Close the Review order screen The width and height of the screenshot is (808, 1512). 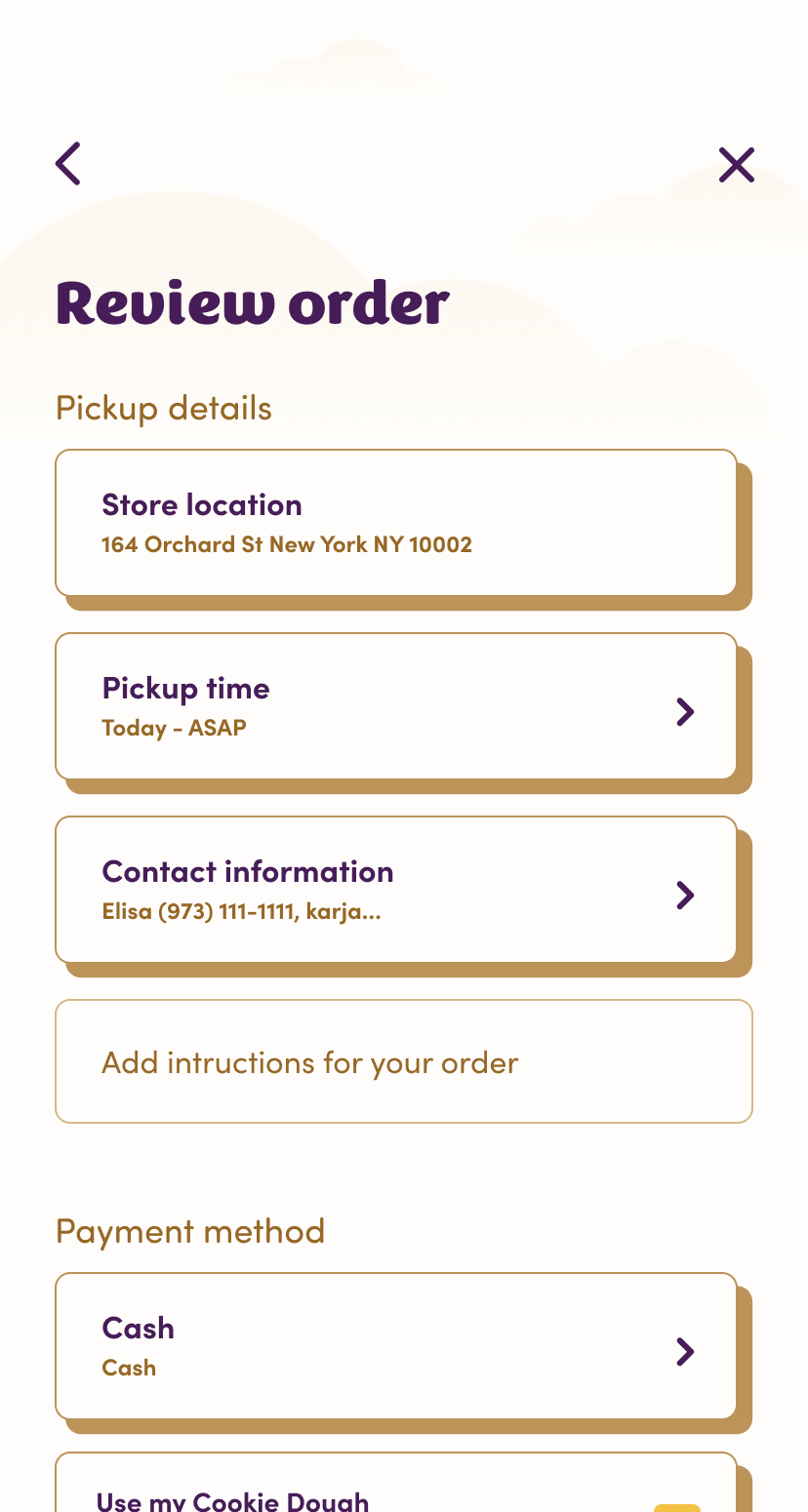click(x=737, y=165)
